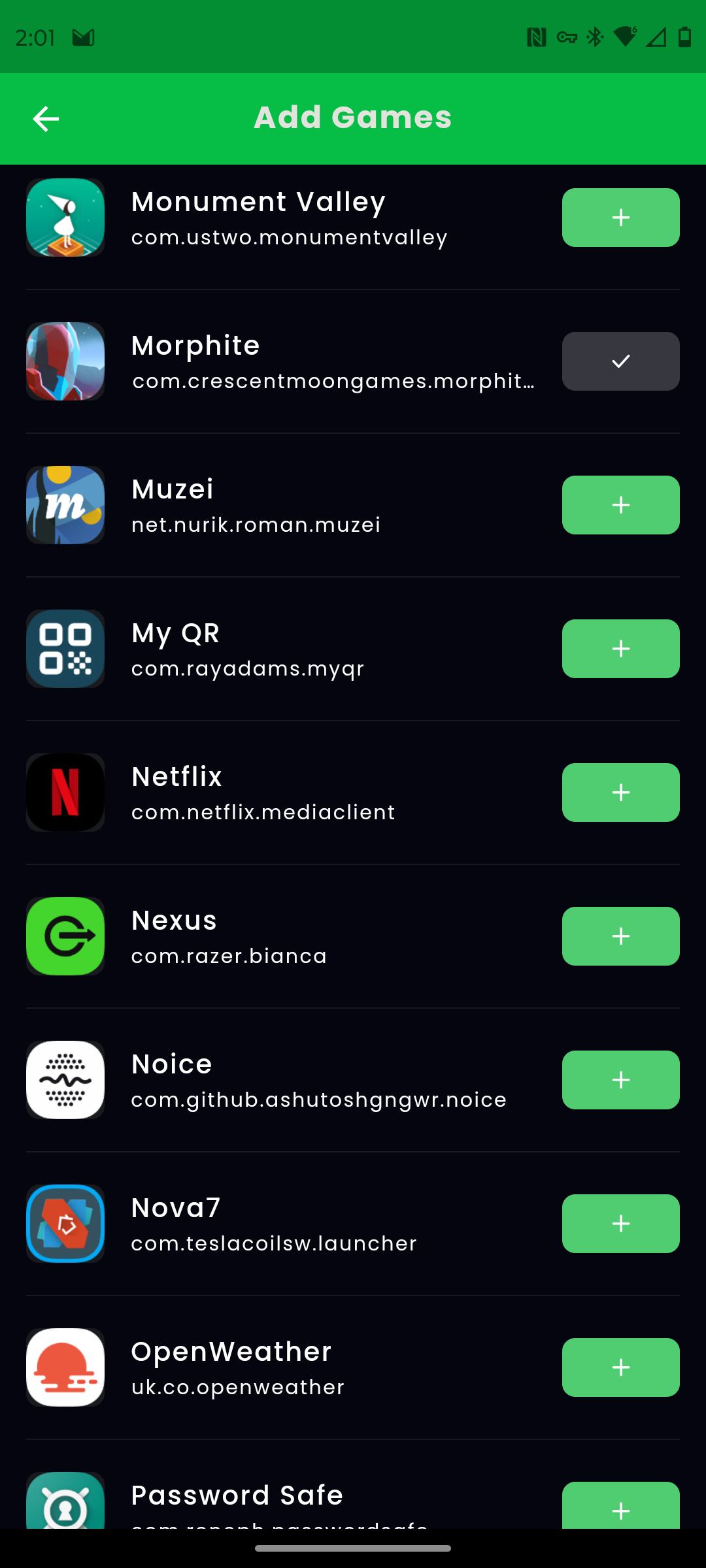
Task: Add OpenWeather to the games list
Action: point(620,1367)
